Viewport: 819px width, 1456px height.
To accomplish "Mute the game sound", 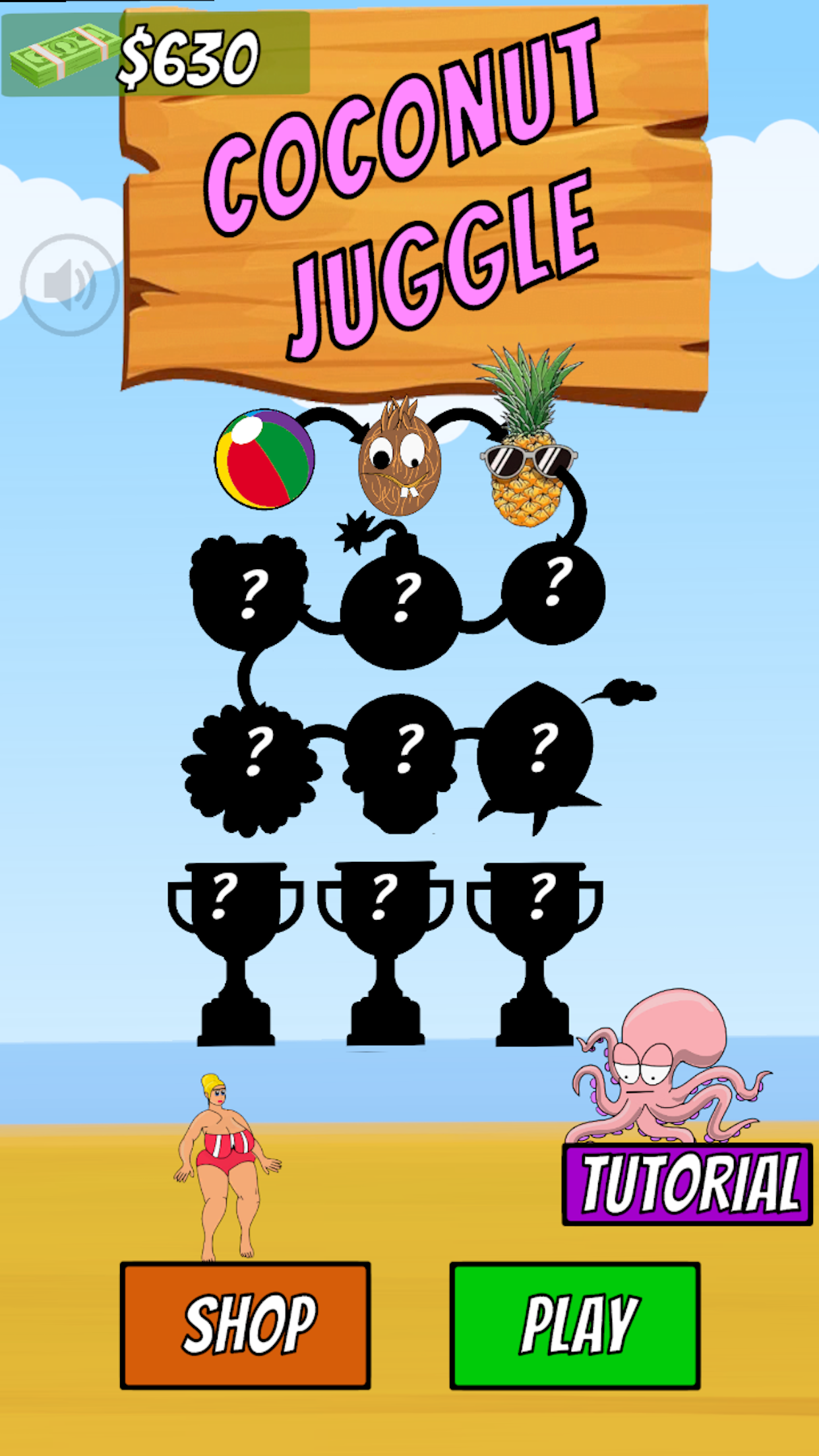I will [69, 284].
